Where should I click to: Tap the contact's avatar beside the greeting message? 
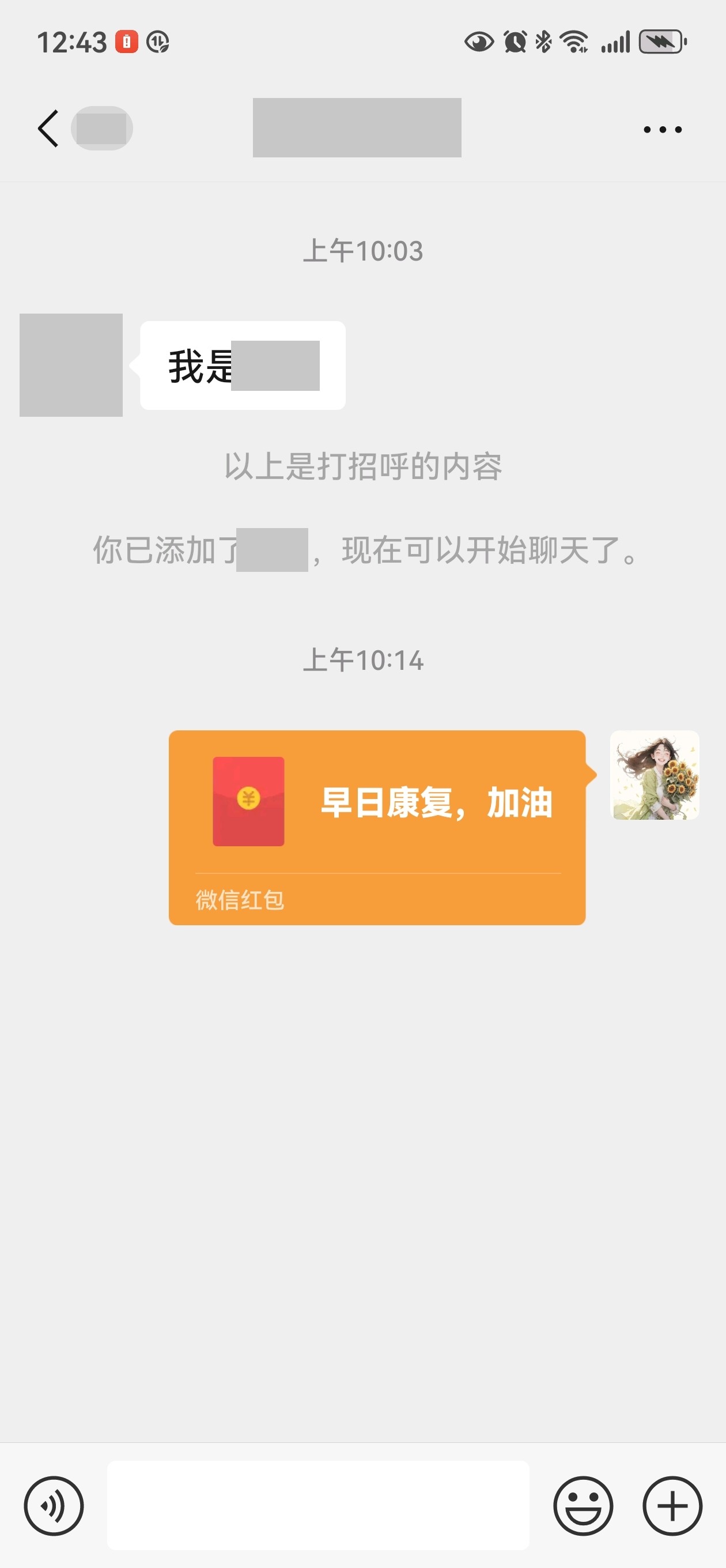71,364
